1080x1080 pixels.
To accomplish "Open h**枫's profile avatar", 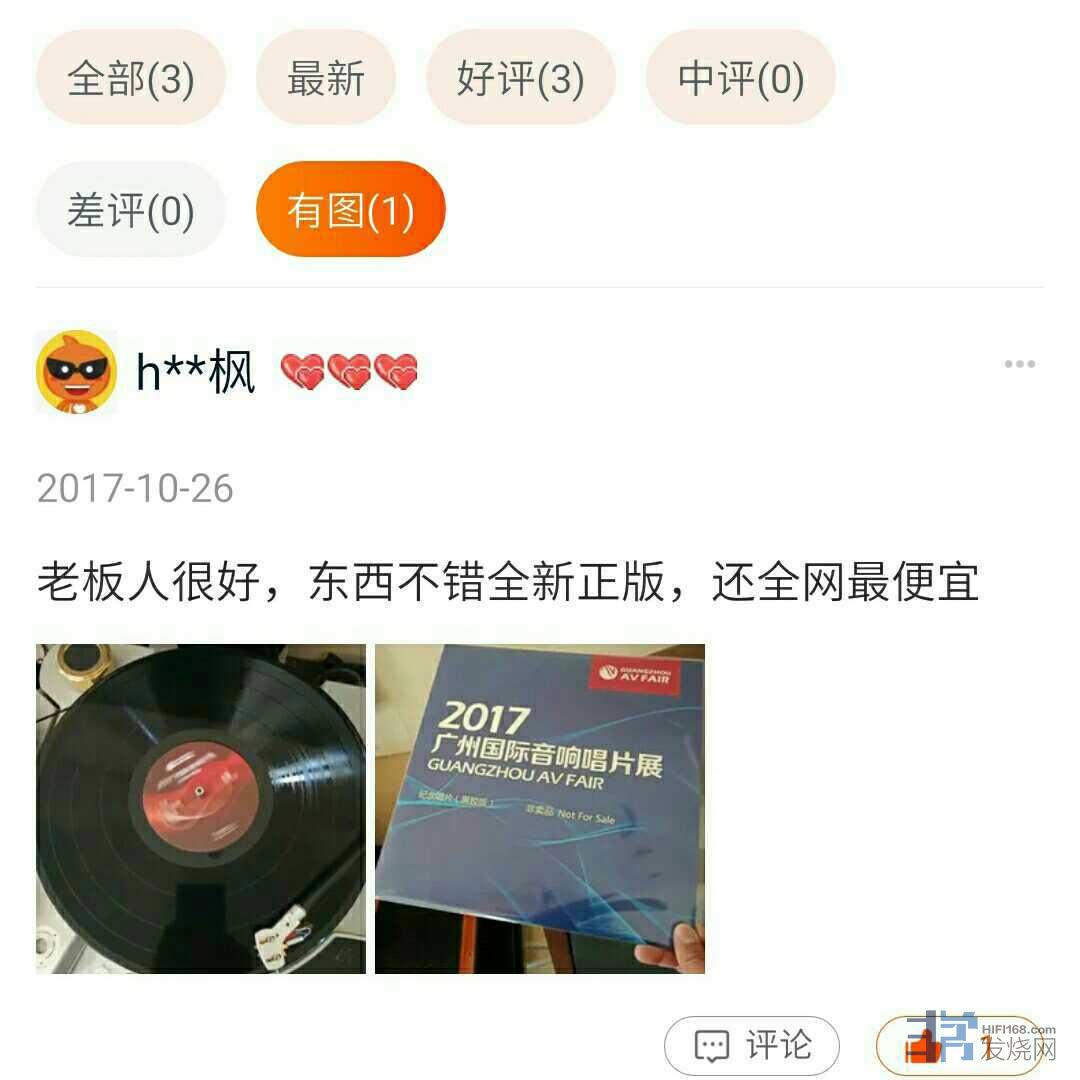I will [x=76, y=371].
